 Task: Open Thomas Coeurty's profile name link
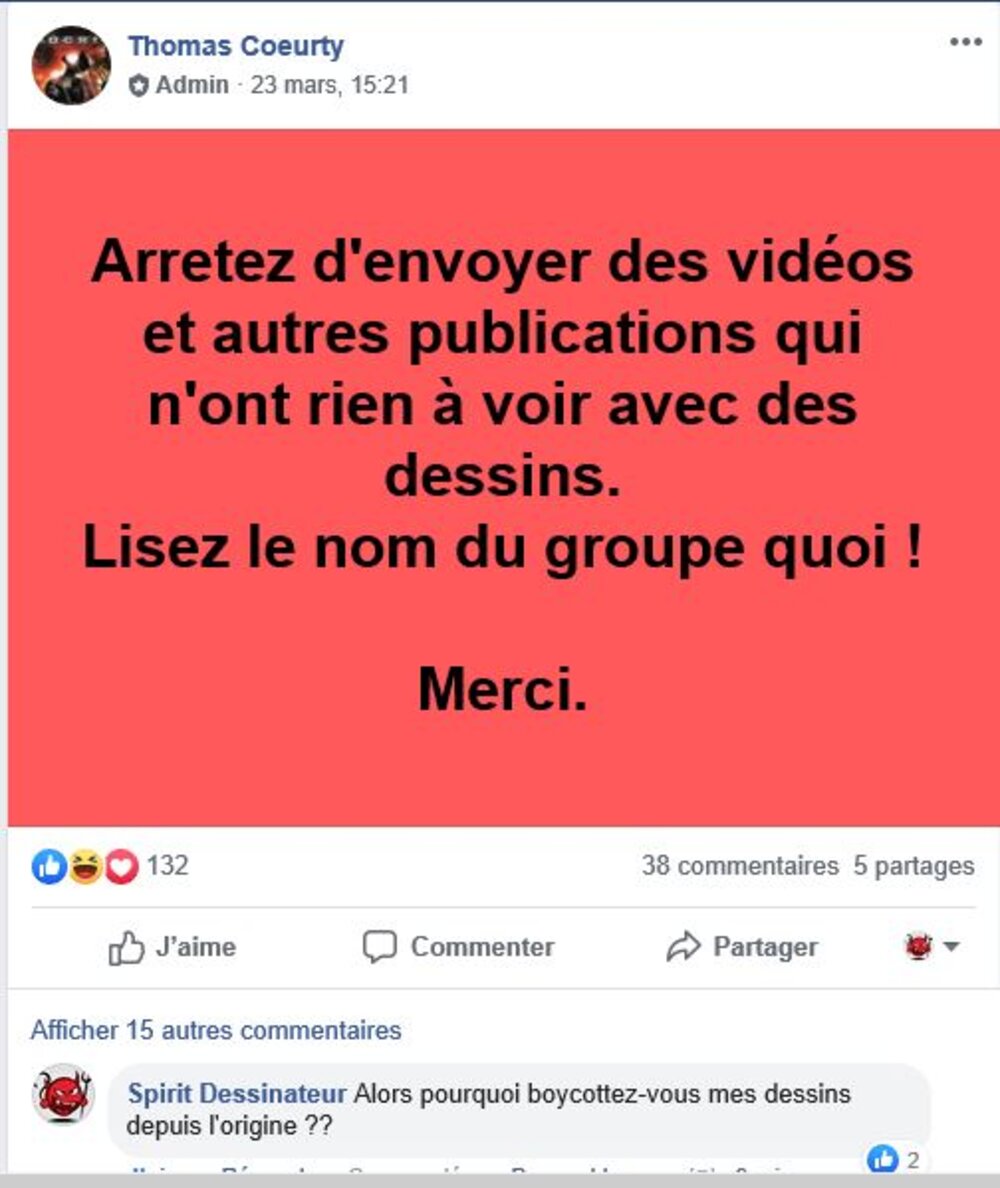[235, 46]
